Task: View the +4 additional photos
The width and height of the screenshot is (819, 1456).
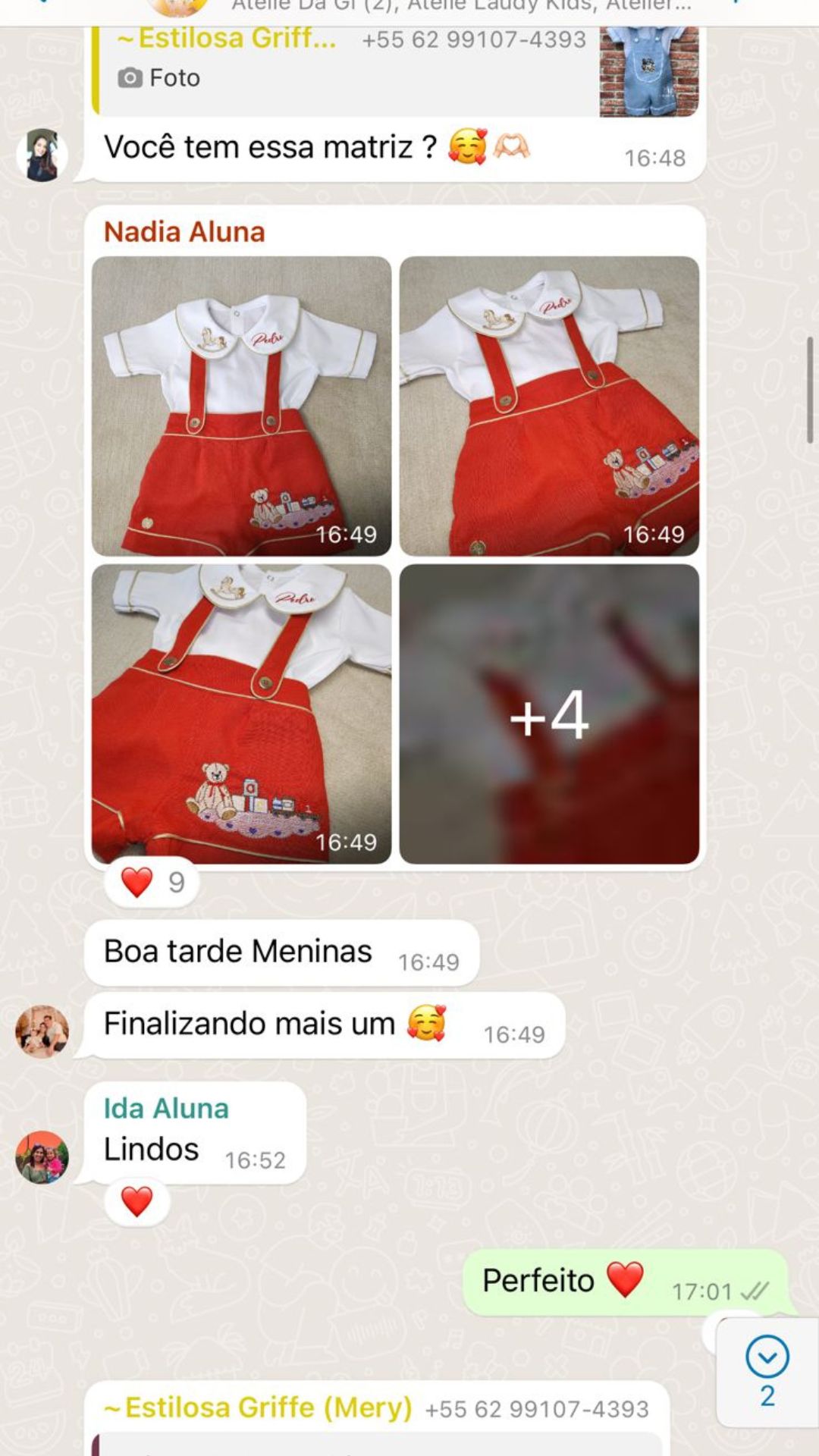Action: [549, 714]
